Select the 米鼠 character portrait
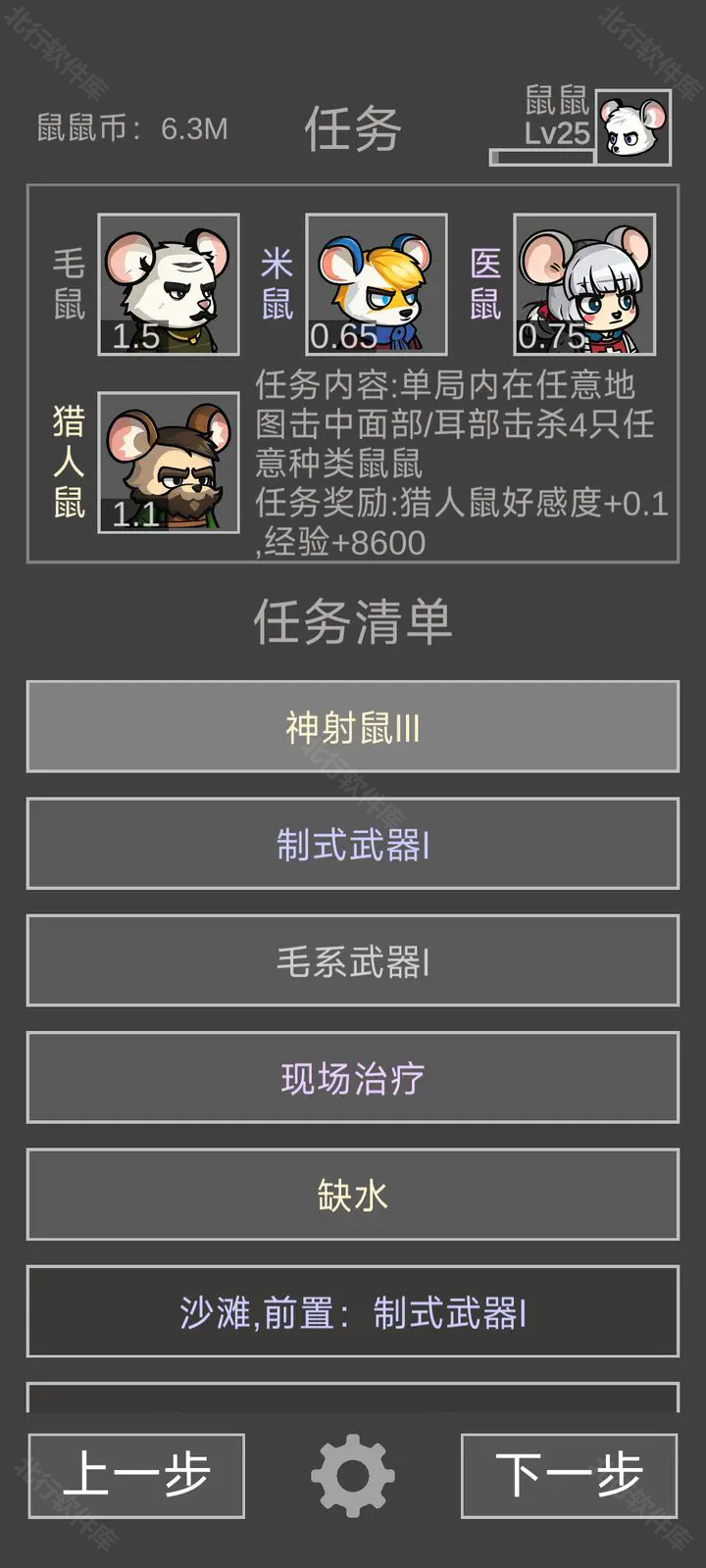The height and width of the screenshot is (1568, 706). click(x=377, y=284)
